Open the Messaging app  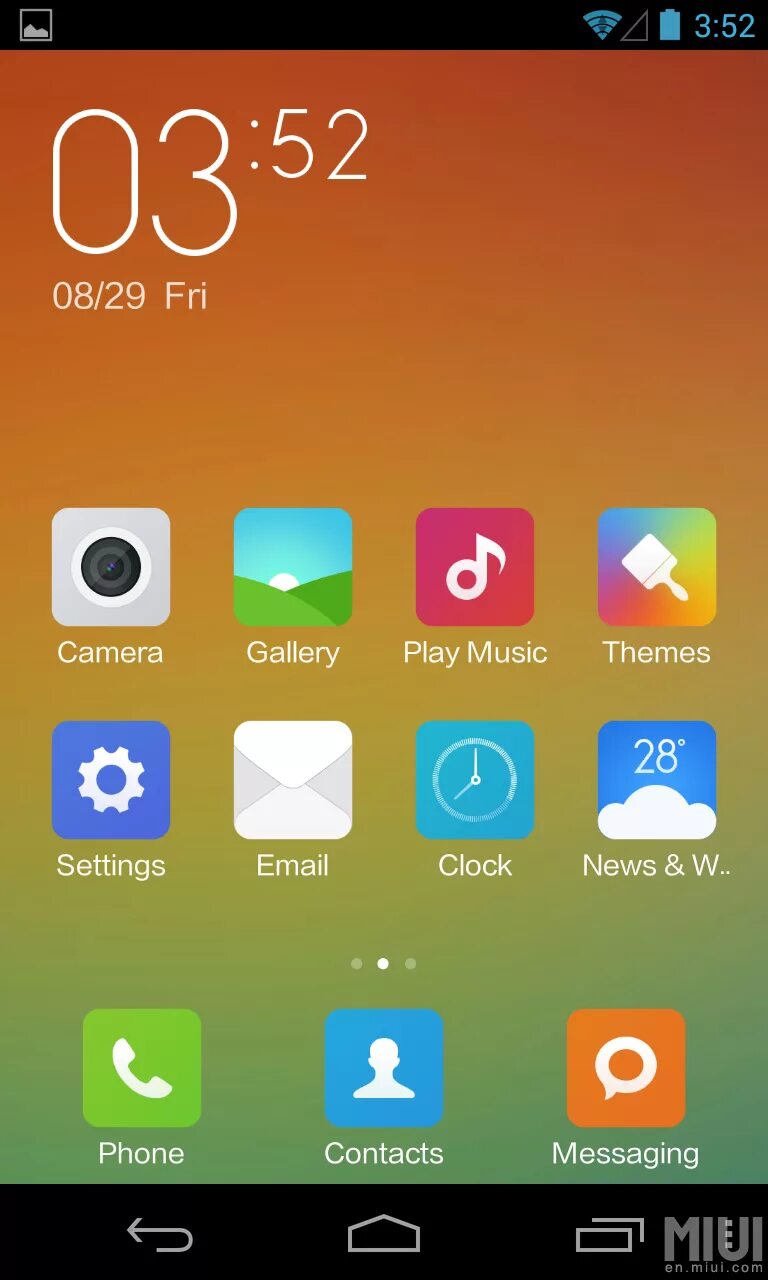point(626,1067)
